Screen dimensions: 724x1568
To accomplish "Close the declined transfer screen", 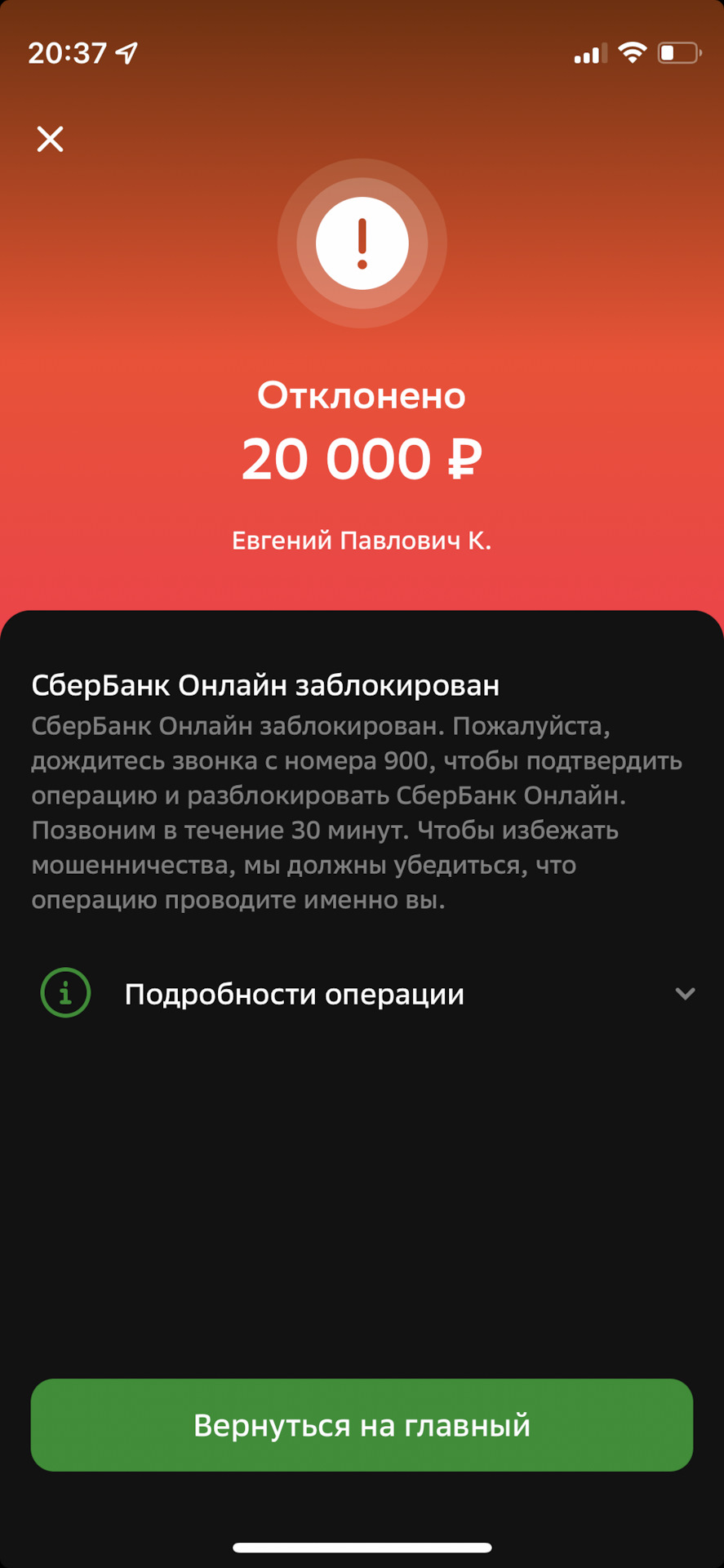I will [x=50, y=139].
